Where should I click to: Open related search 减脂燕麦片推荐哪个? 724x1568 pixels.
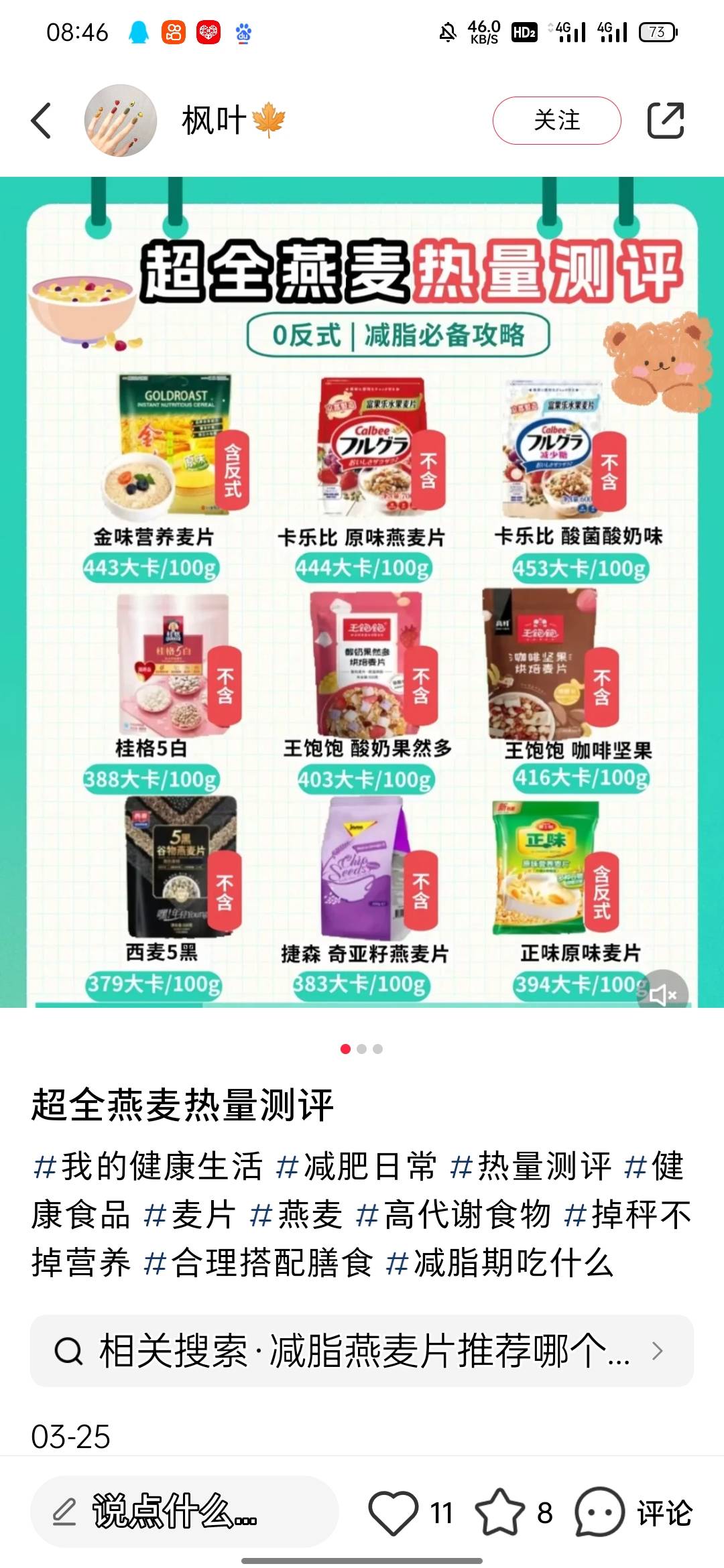click(x=362, y=1351)
